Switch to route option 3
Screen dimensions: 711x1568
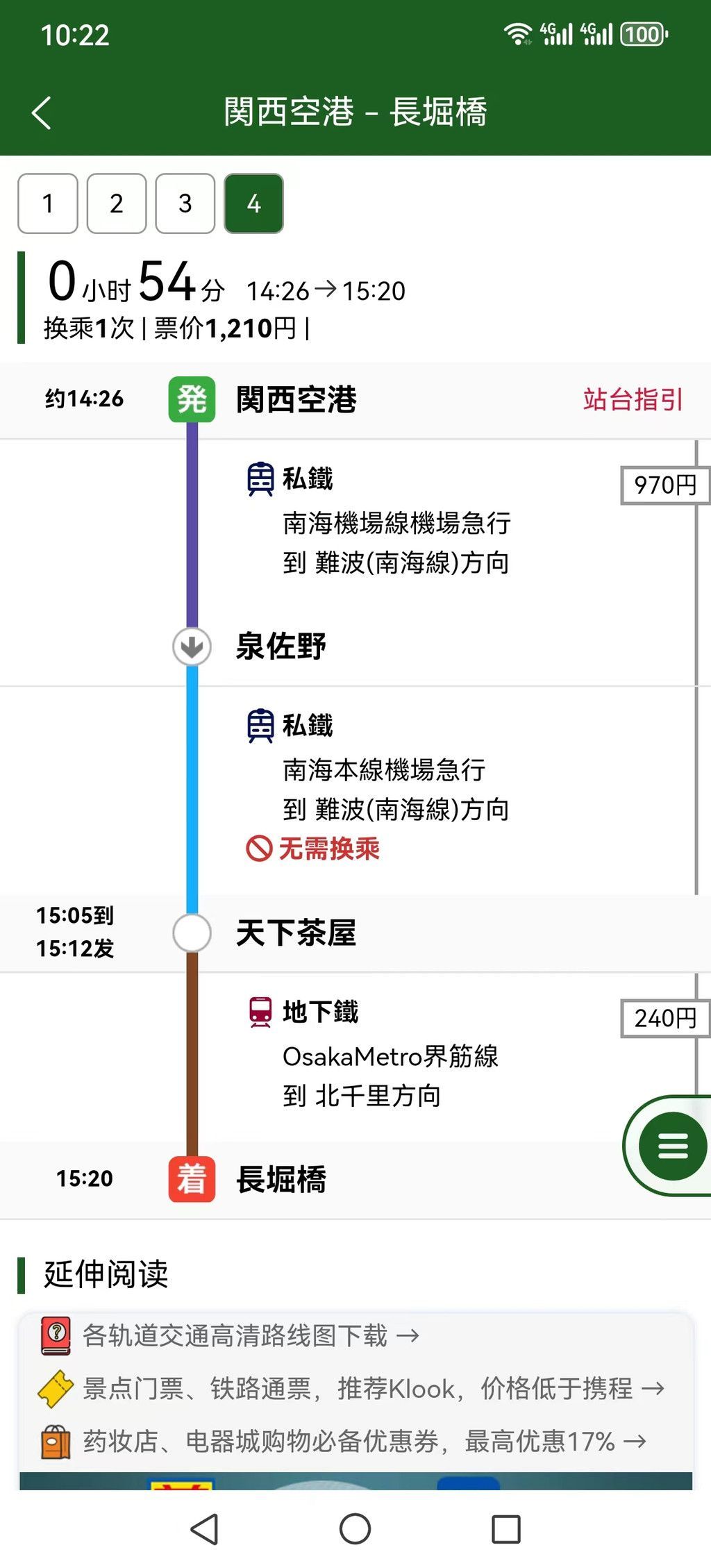point(185,203)
